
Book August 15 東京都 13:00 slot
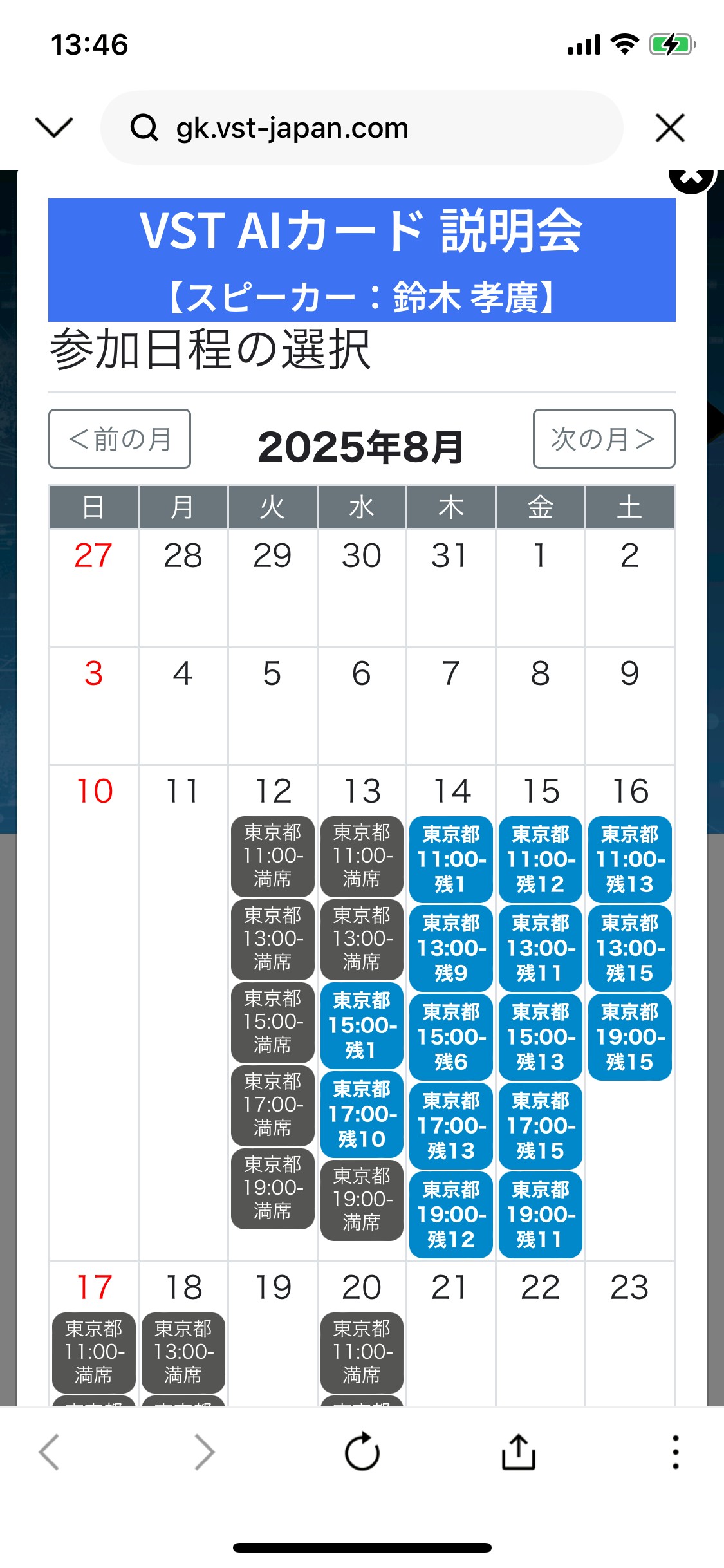point(541,948)
